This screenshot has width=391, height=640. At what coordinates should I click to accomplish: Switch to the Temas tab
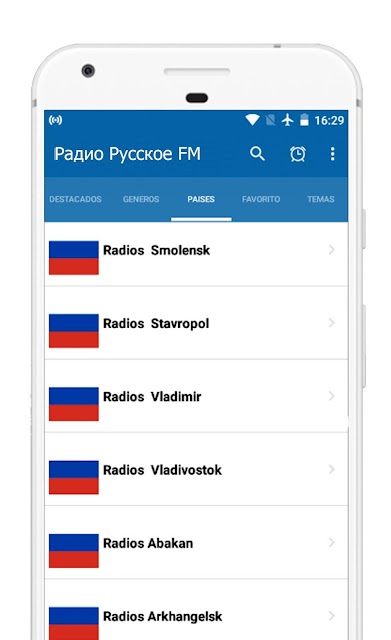(x=320, y=199)
